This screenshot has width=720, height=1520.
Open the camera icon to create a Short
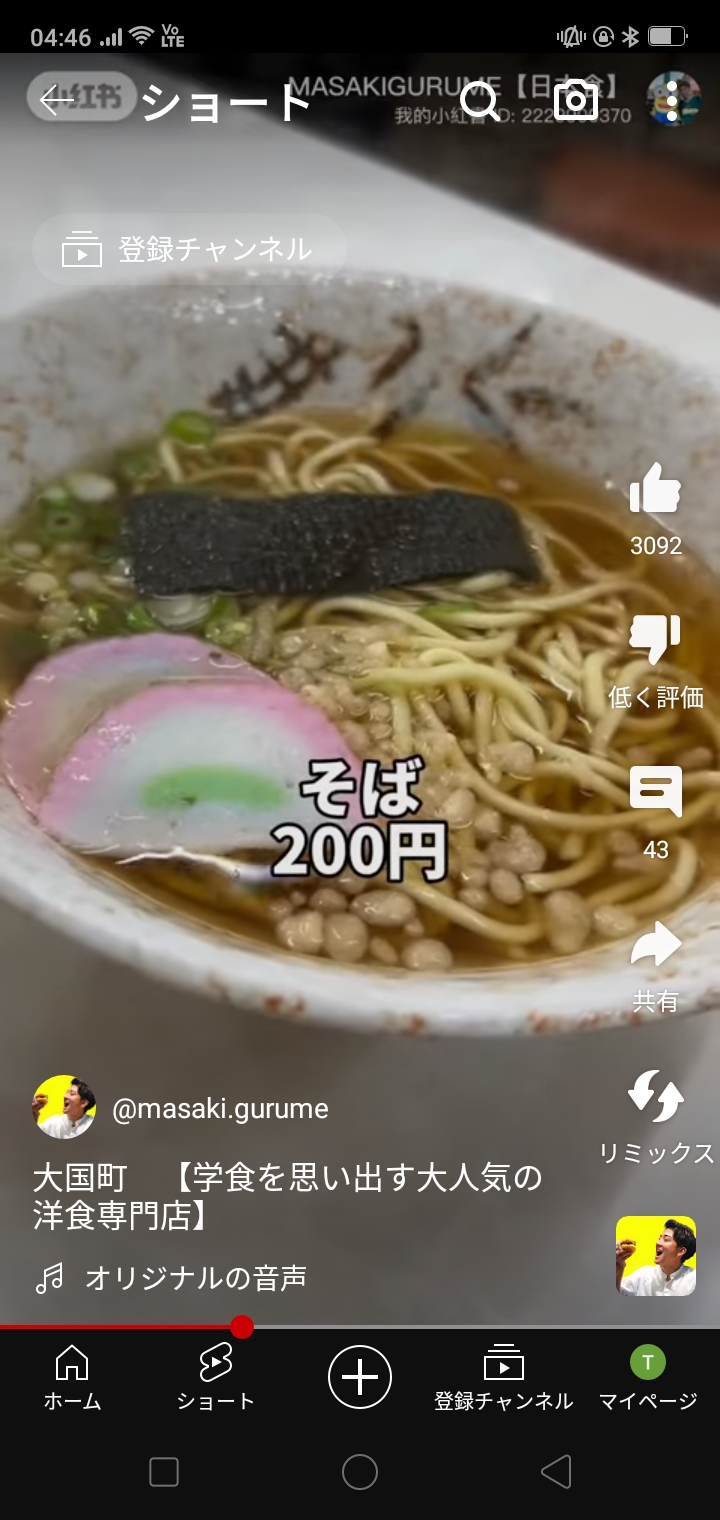[x=576, y=100]
